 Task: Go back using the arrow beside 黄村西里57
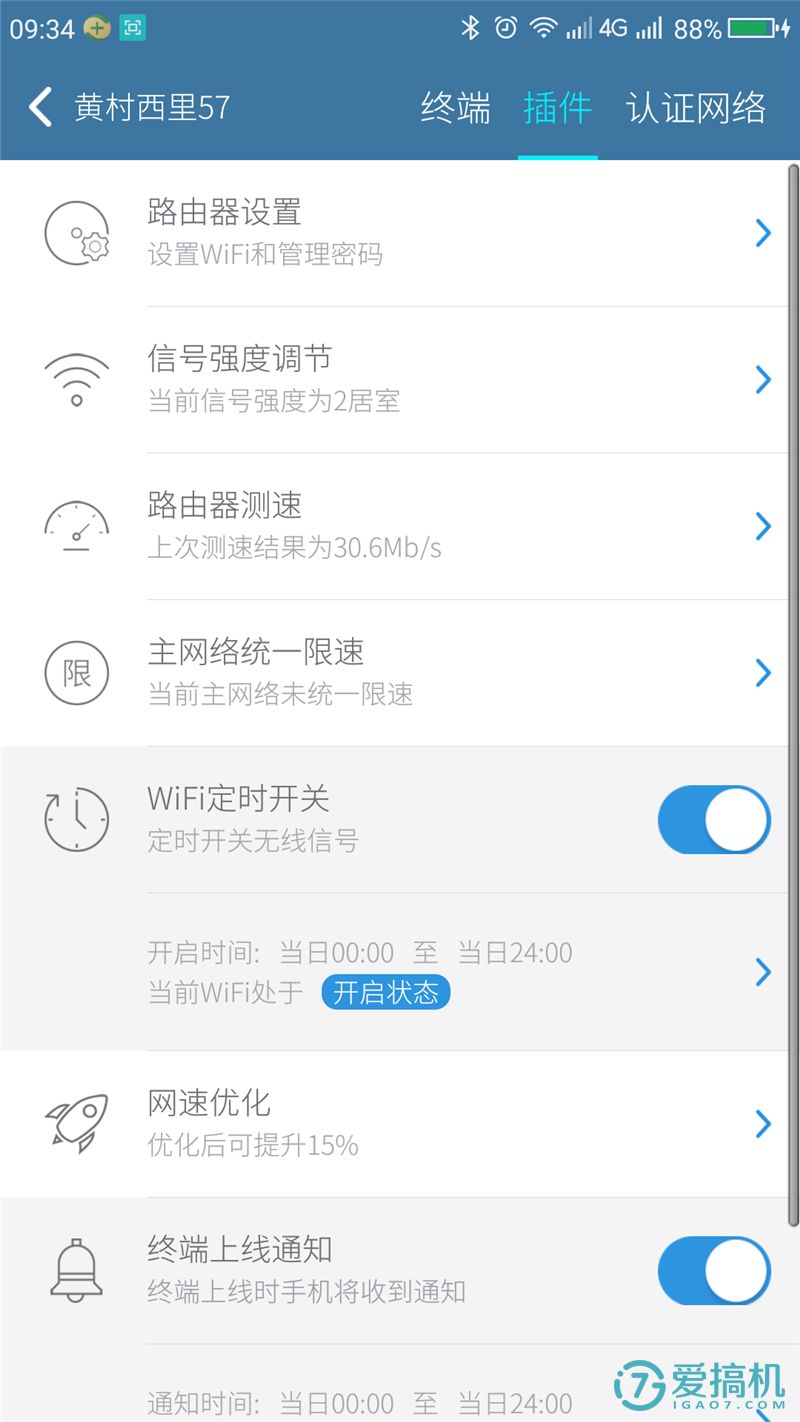(x=39, y=107)
